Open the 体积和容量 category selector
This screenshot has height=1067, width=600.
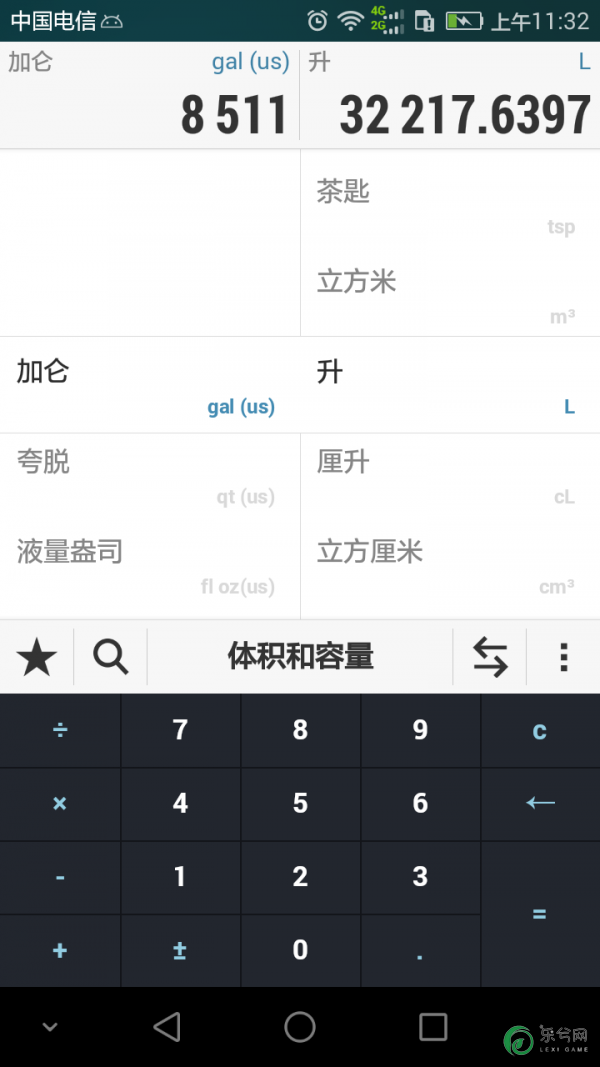(300, 657)
